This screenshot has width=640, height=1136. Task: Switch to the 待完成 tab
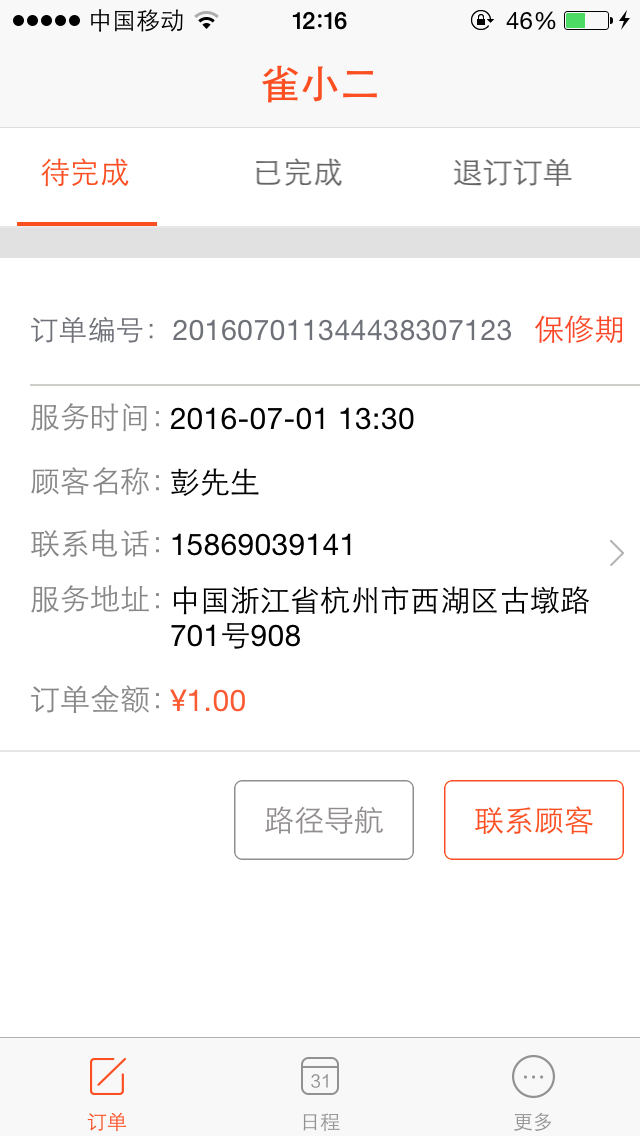coord(86,174)
